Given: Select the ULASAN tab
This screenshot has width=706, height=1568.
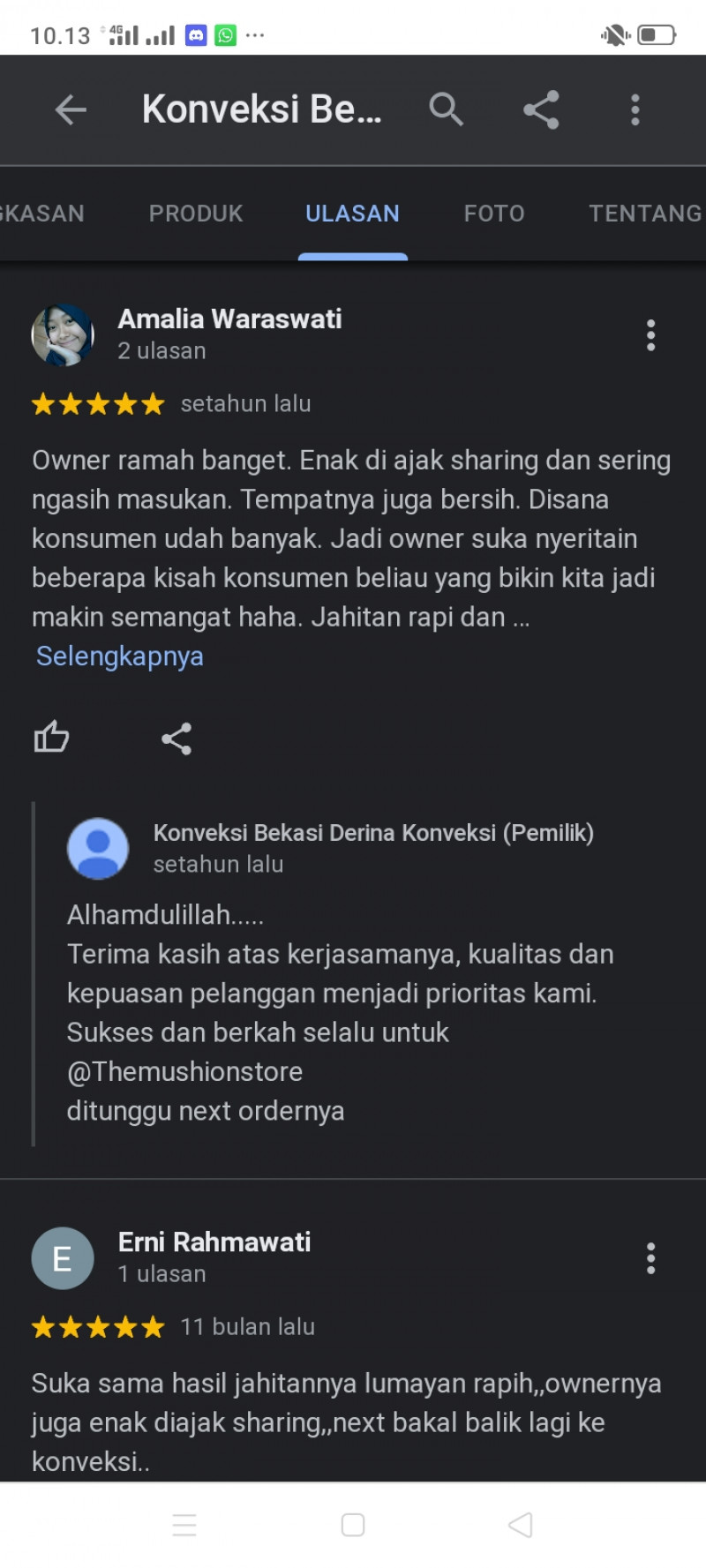Looking at the screenshot, I should 352,214.
